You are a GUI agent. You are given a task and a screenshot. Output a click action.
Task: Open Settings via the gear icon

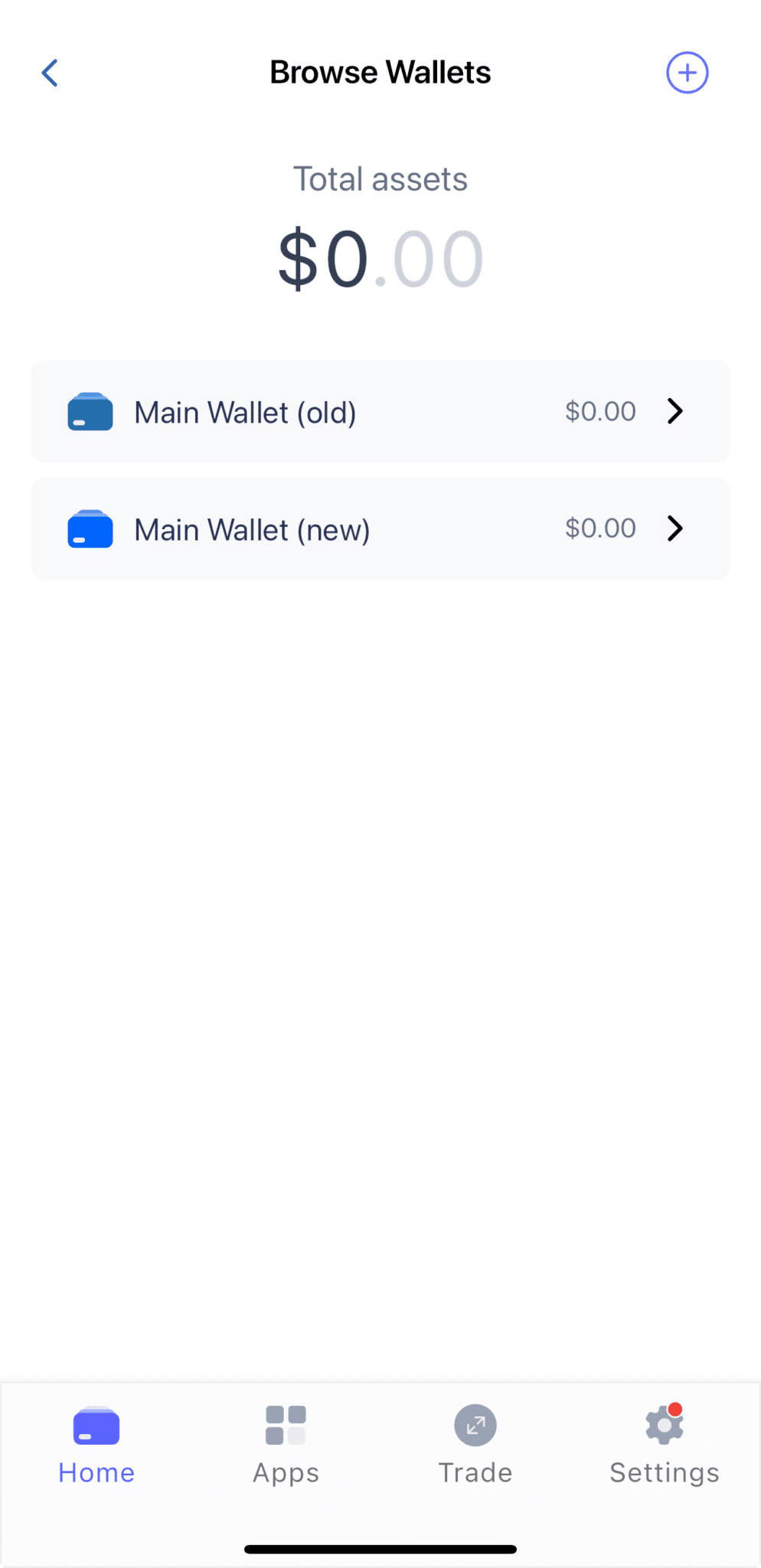click(x=661, y=1426)
